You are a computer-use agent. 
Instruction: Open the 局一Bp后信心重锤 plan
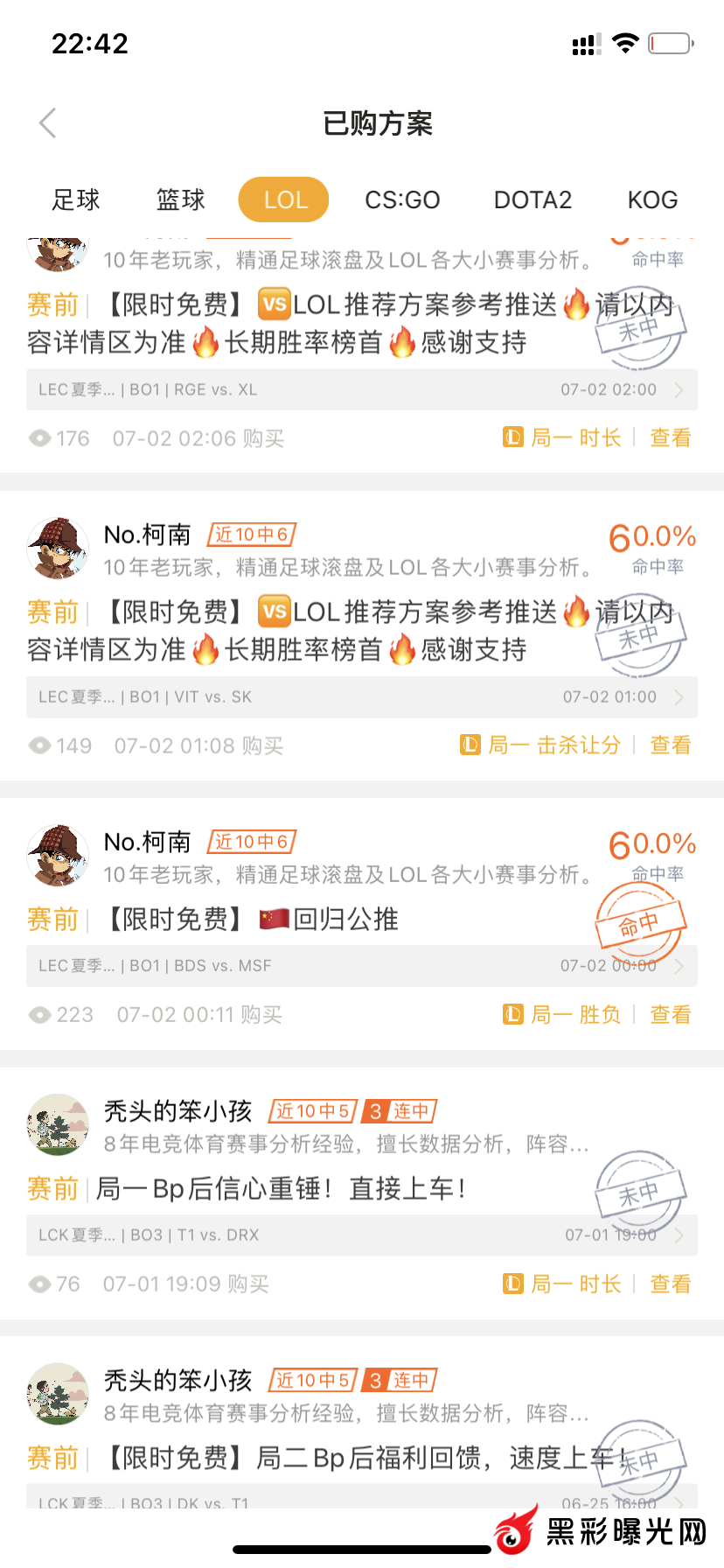(x=280, y=1189)
